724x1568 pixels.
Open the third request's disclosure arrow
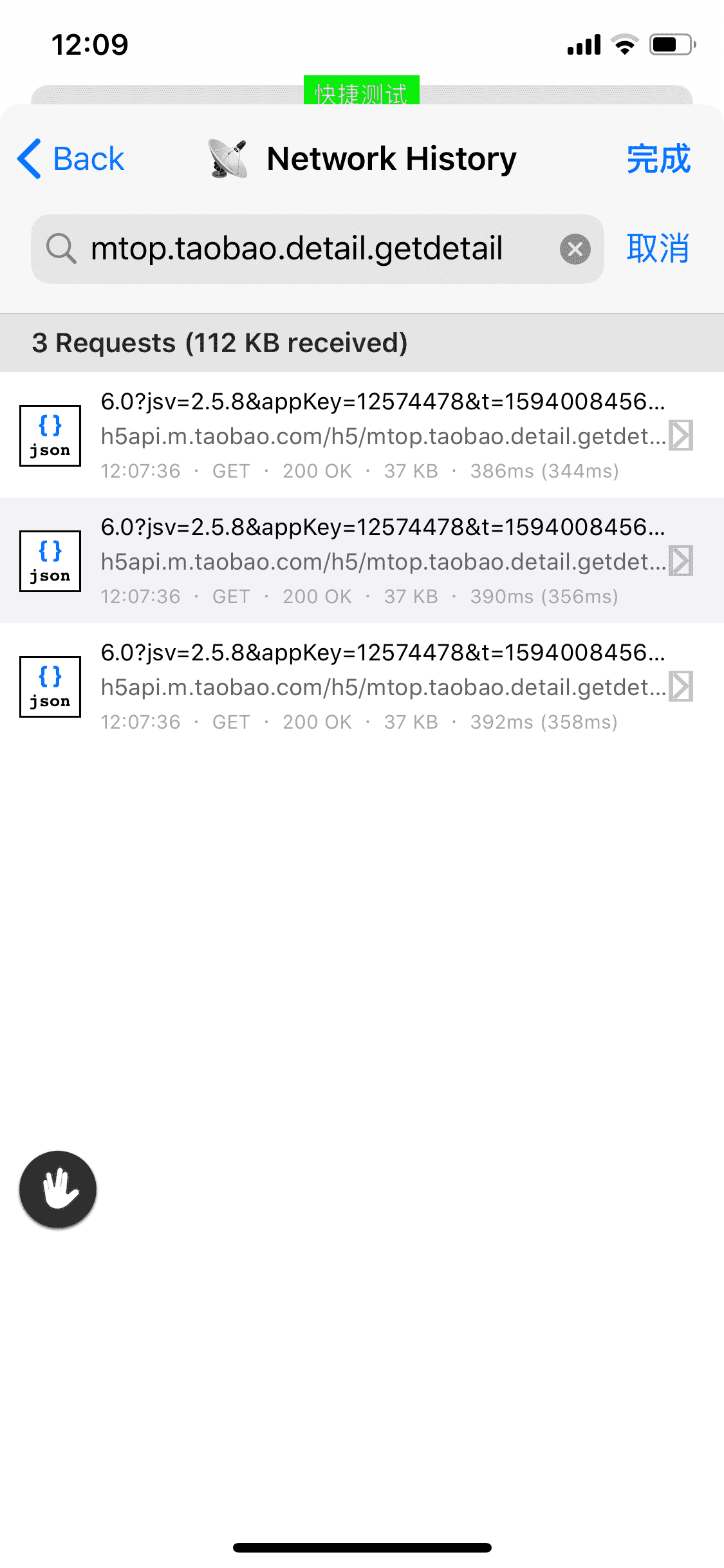point(681,687)
